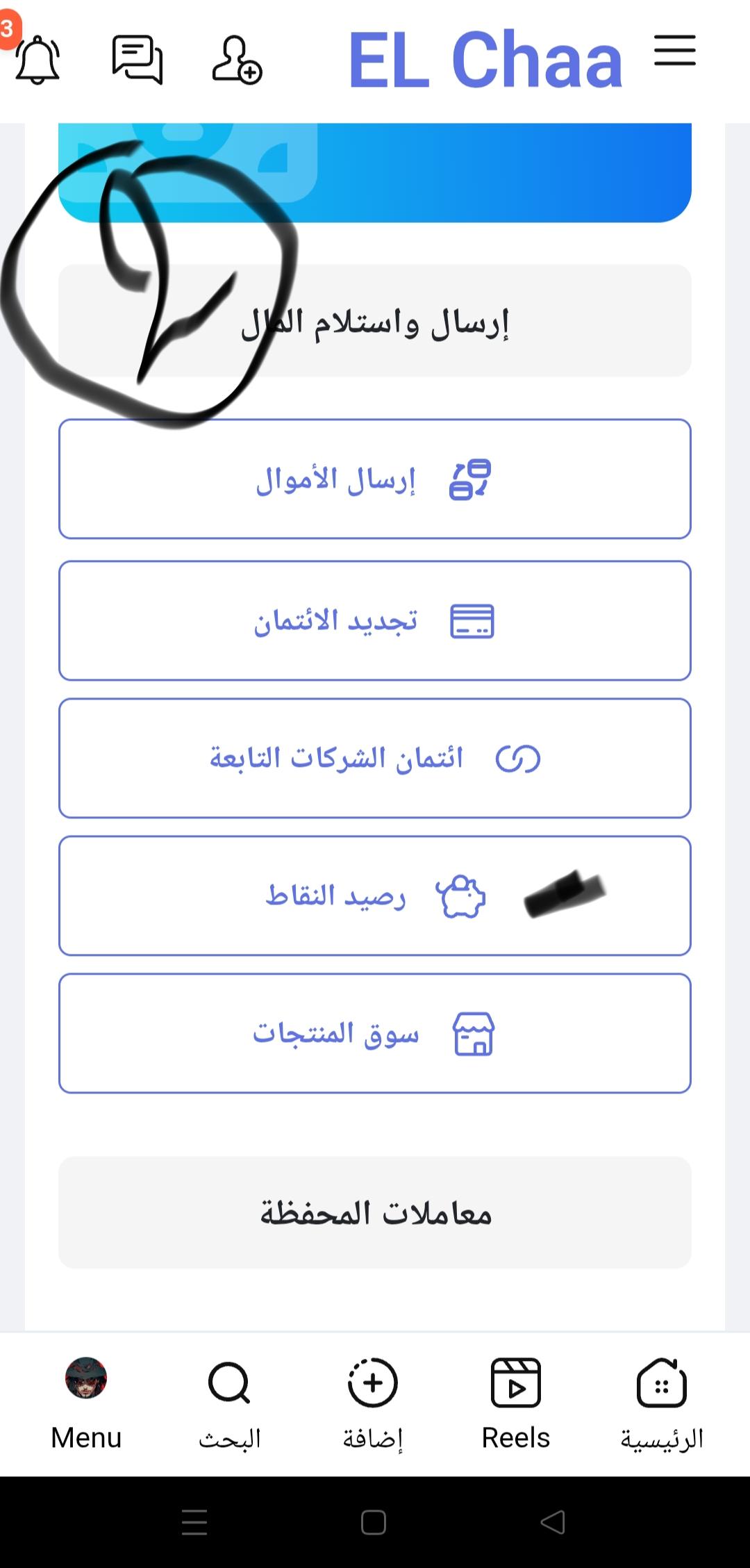Viewport: 750px width, 1568px height.
Task: Go to the الرئيسية home tab
Action: pyautogui.click(x=662, y=1403)
